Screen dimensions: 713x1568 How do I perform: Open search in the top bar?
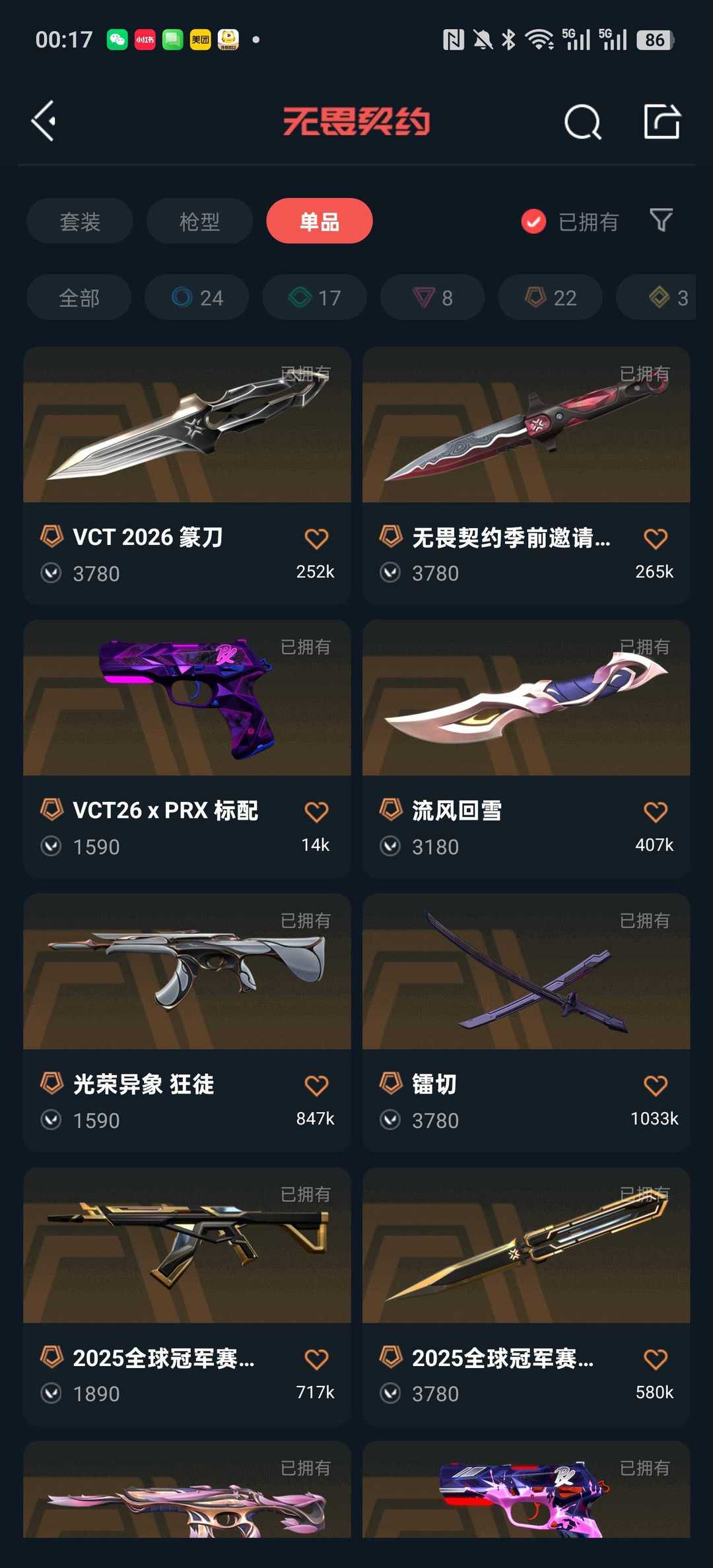[582, 122]
